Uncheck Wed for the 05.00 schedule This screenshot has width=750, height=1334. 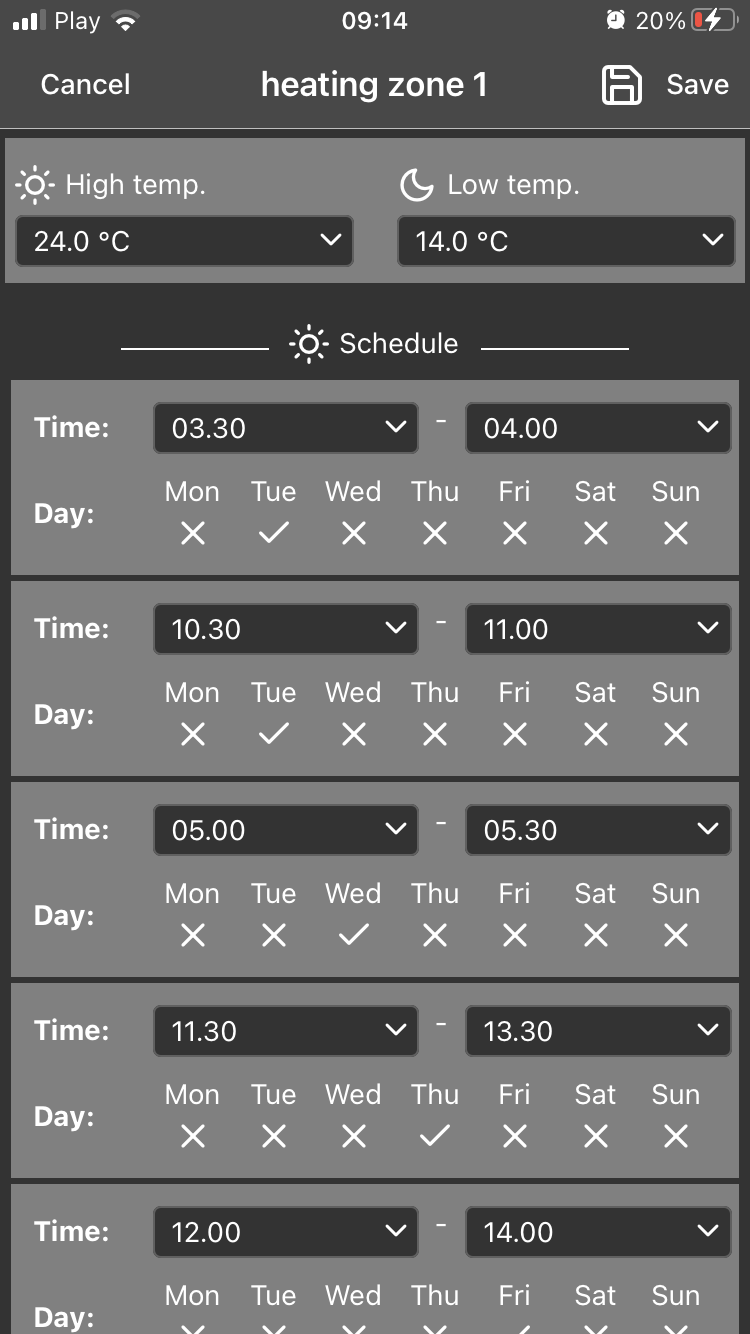[x=354, y=936]
